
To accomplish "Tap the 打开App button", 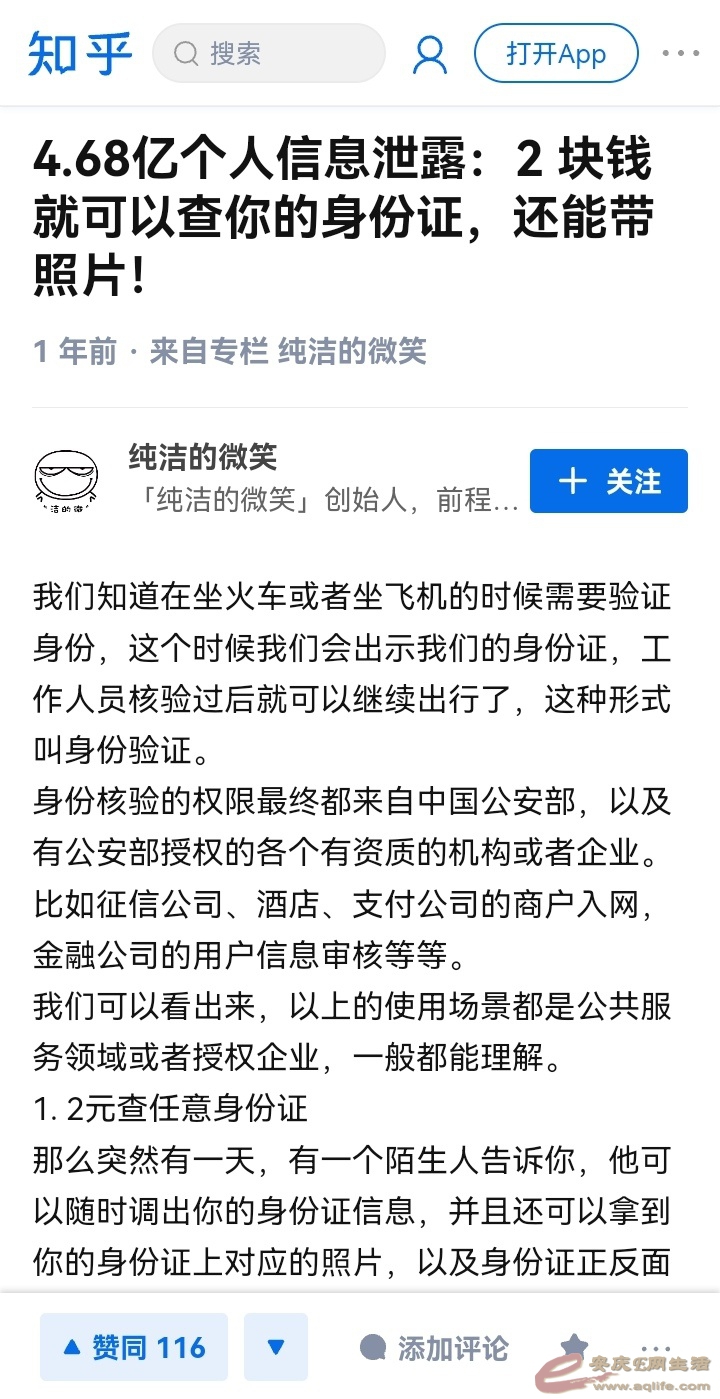I will pyautogui.click(x=555, y=53).
